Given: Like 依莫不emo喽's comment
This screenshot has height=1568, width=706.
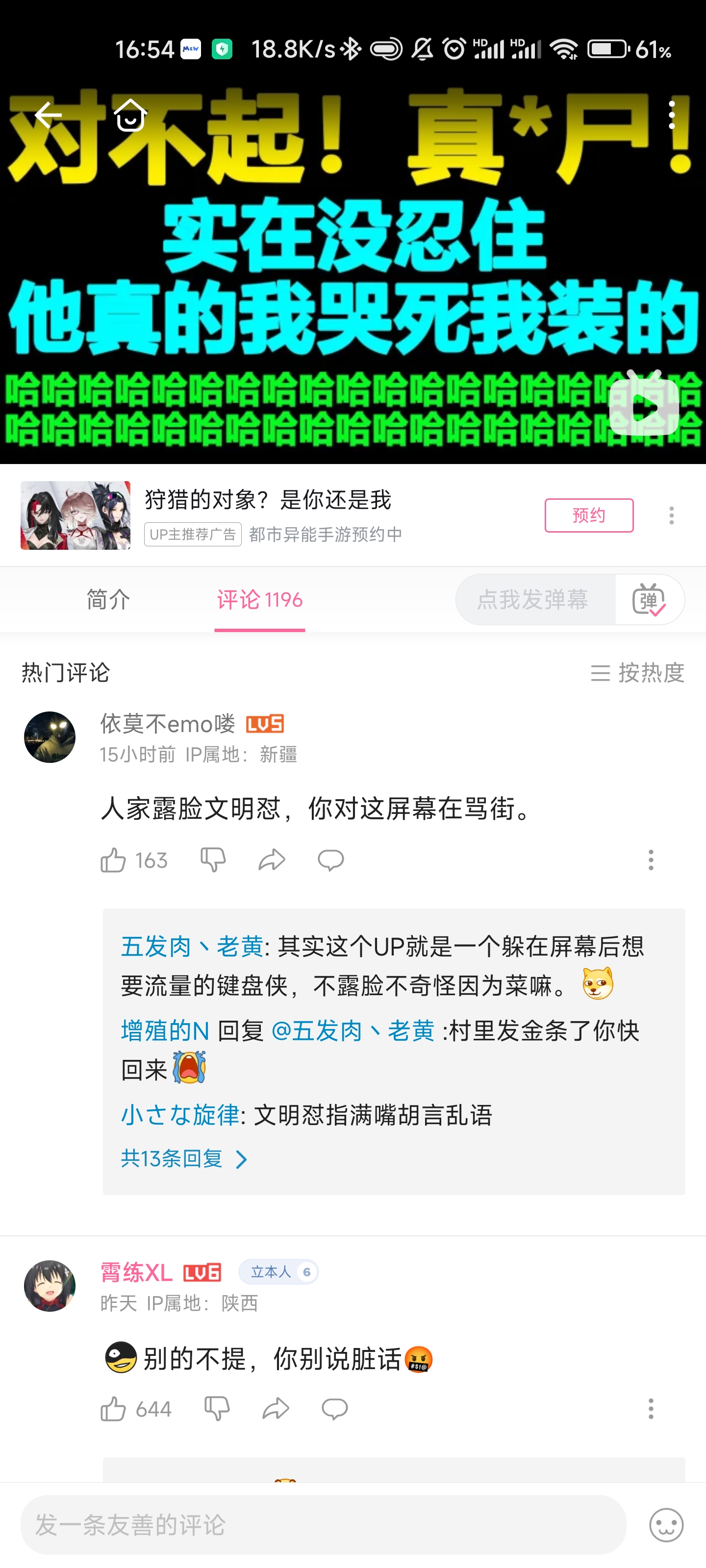Looking at the screenshot, I should coord(113,860).
